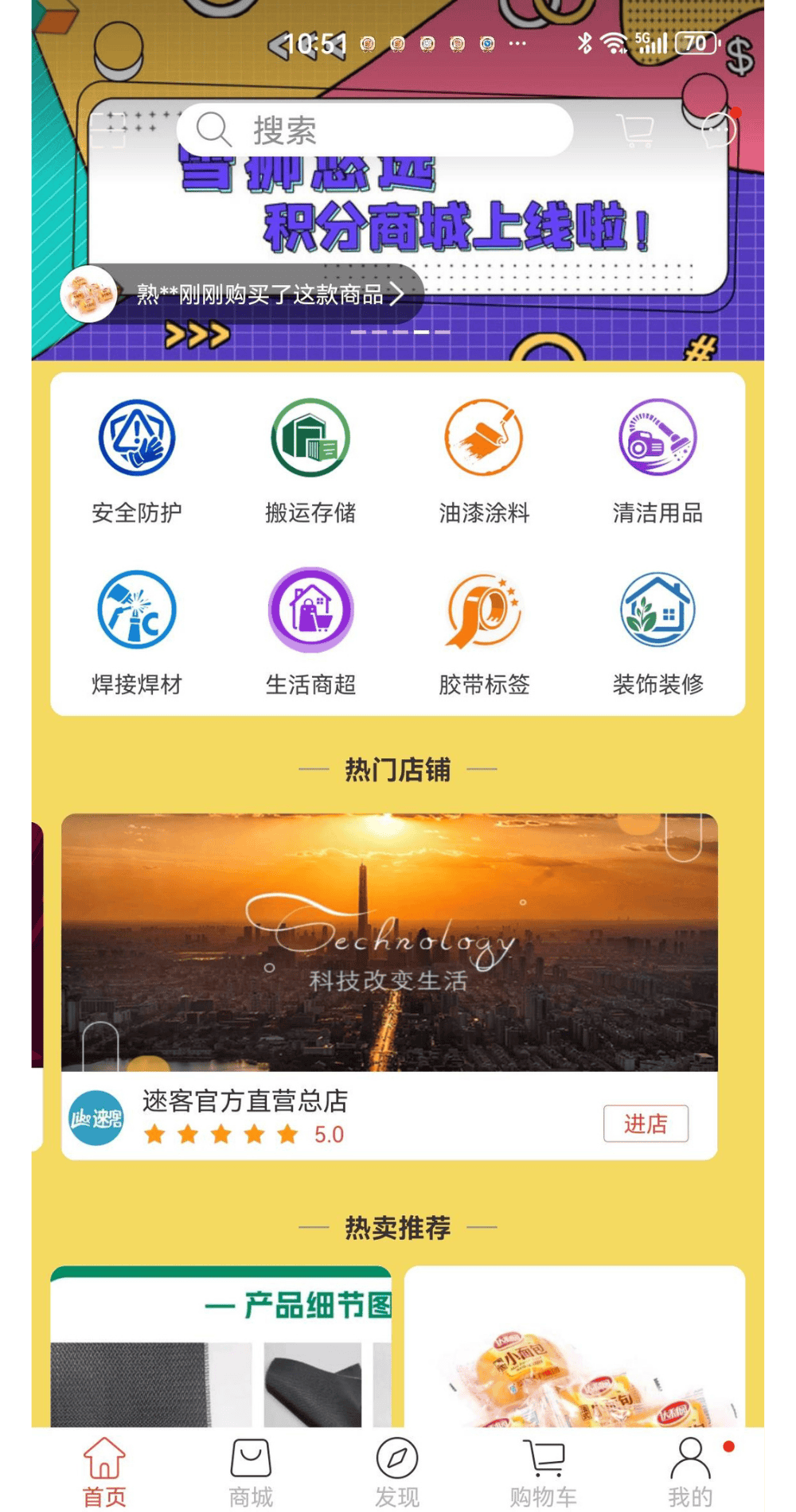Viewport: 796px width, 1512px height.
Task: Open the messages chat bubble icon
Action: coord(718,129)
